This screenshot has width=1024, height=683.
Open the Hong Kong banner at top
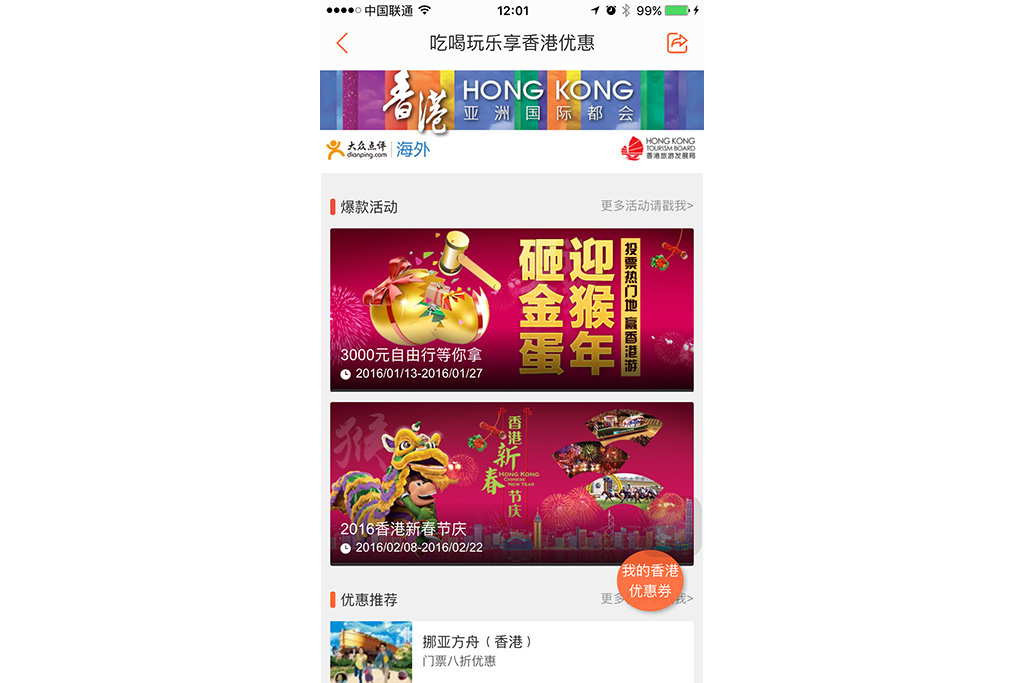(511, 100)
